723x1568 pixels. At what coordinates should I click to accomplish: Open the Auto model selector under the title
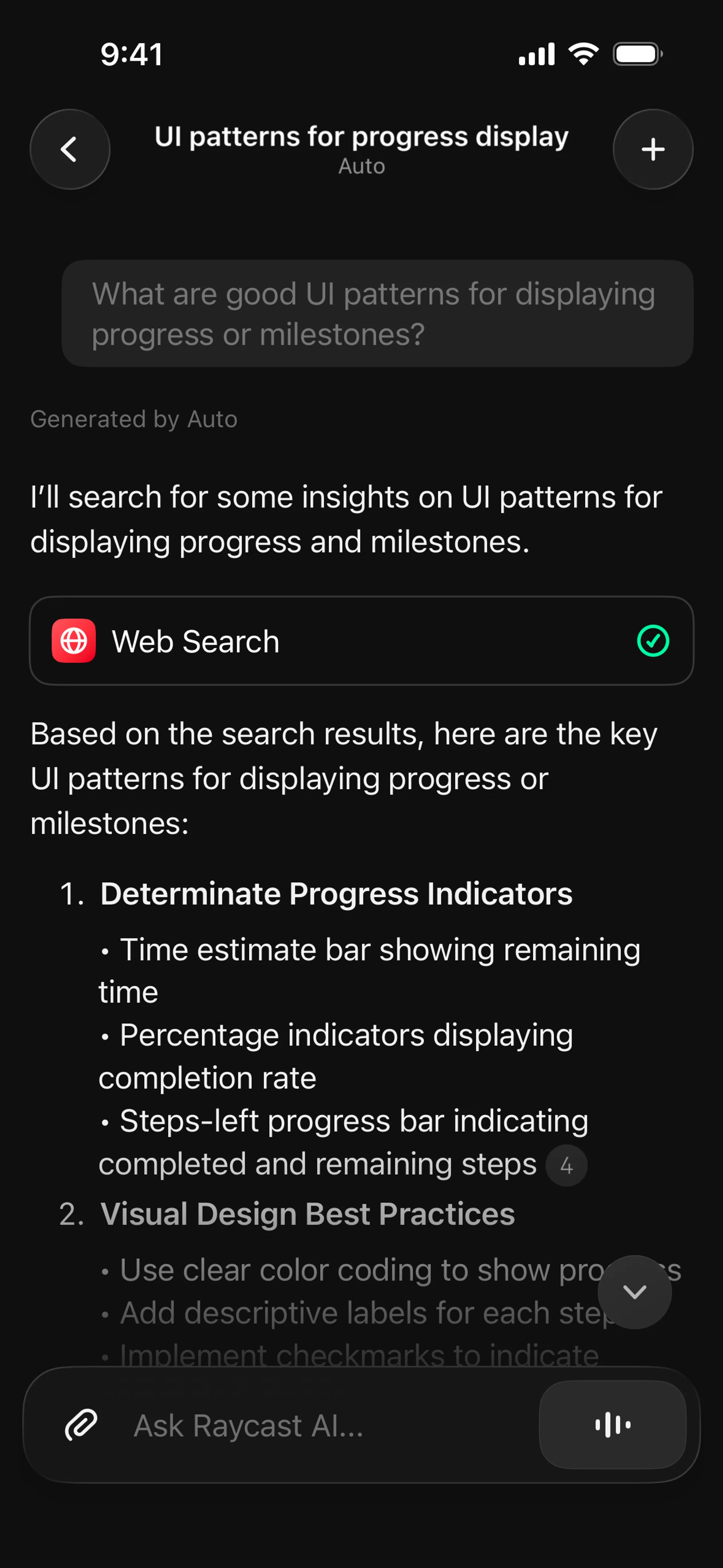point(361,166)
